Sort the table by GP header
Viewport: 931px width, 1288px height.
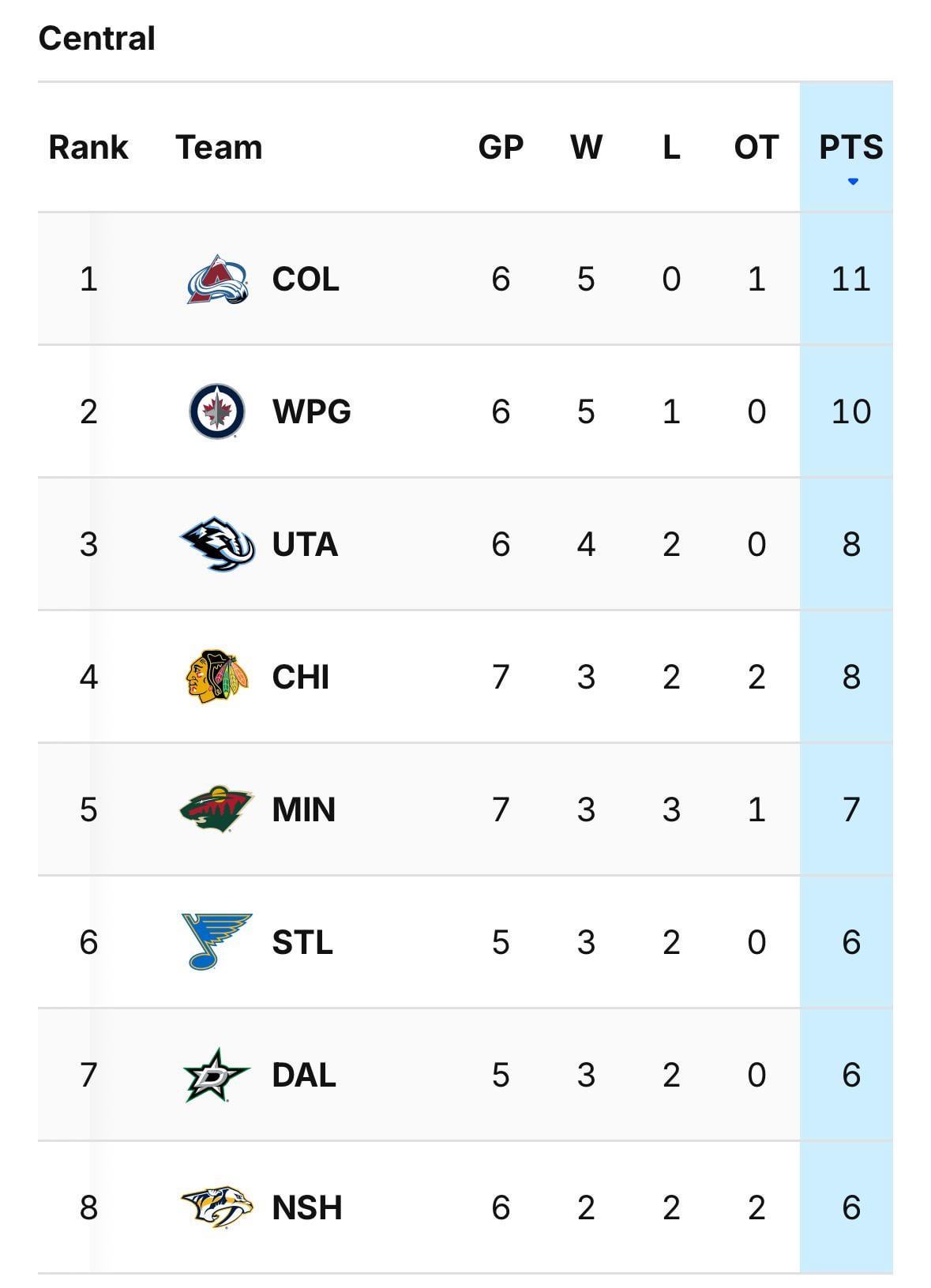pyautogui.click(x=501, y=148)
